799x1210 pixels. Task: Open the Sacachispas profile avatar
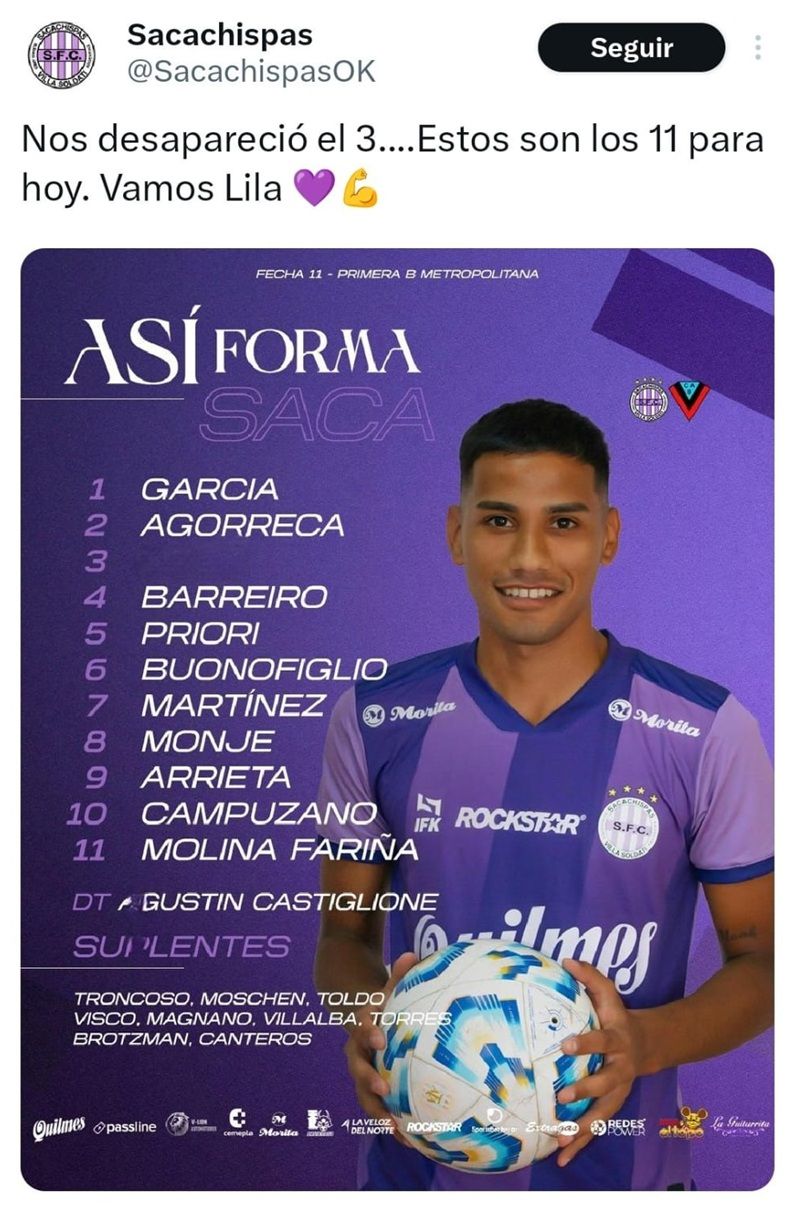pyautogui.click(x=61, y=55)
